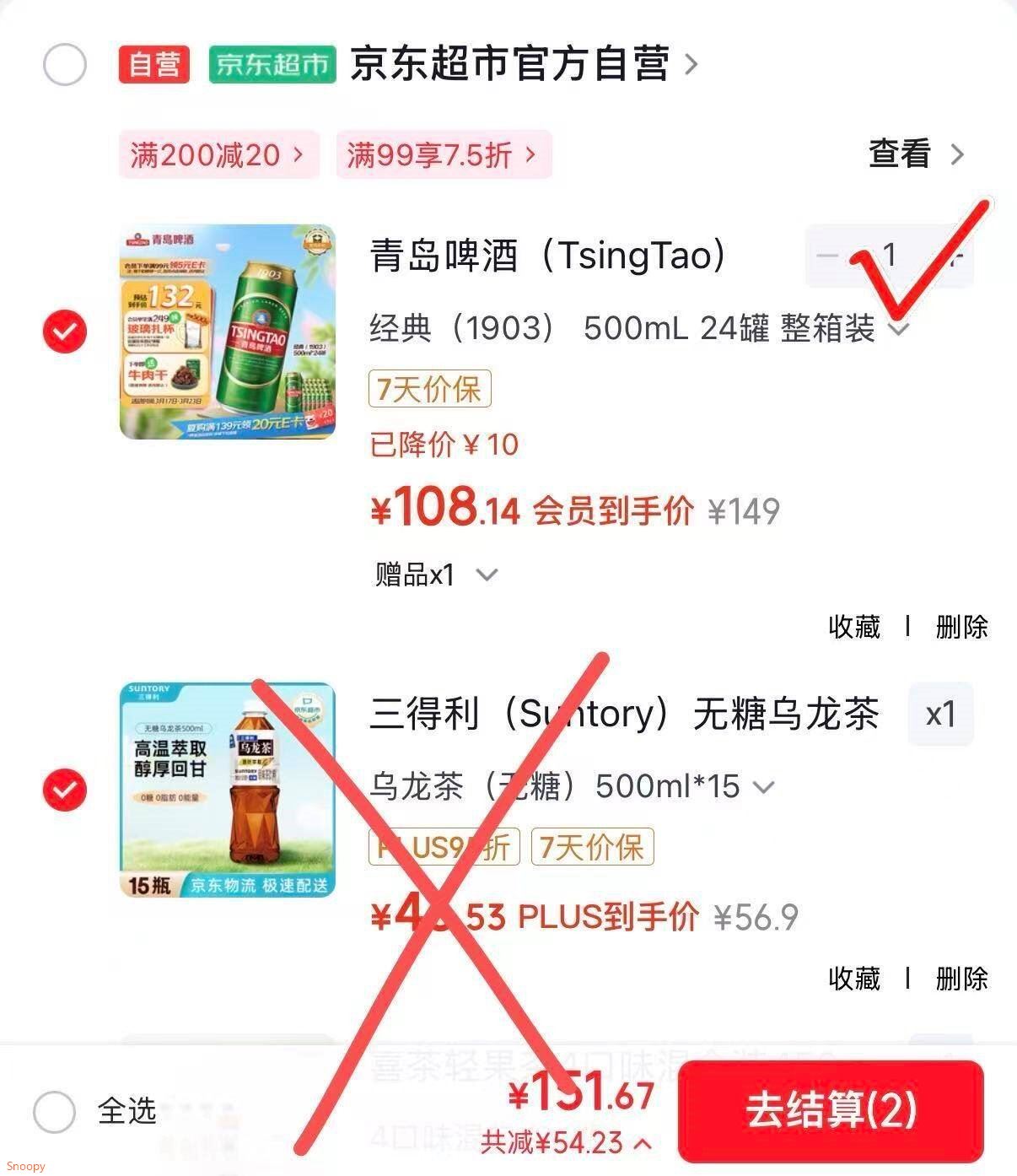Open the 三得利乌龙茶 product image
1017x1176 pixels.
click(228, 790)
